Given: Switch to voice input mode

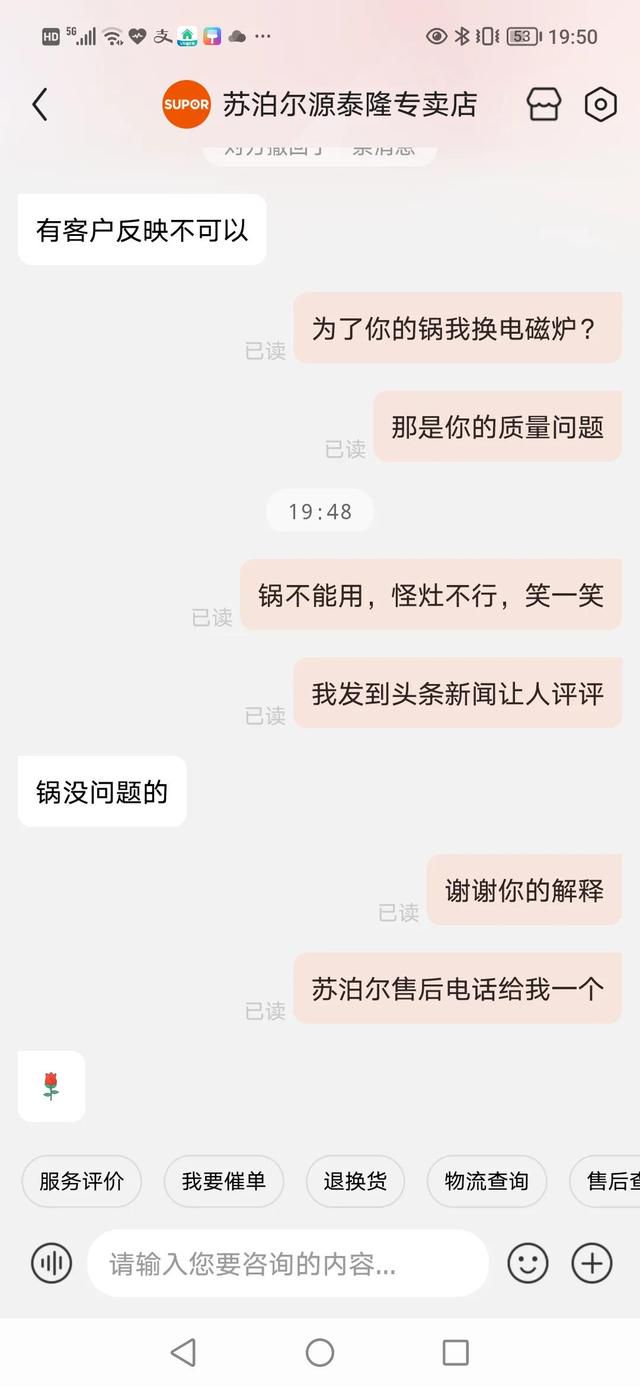Looking at the screenshot, I should click(51, 1263).
